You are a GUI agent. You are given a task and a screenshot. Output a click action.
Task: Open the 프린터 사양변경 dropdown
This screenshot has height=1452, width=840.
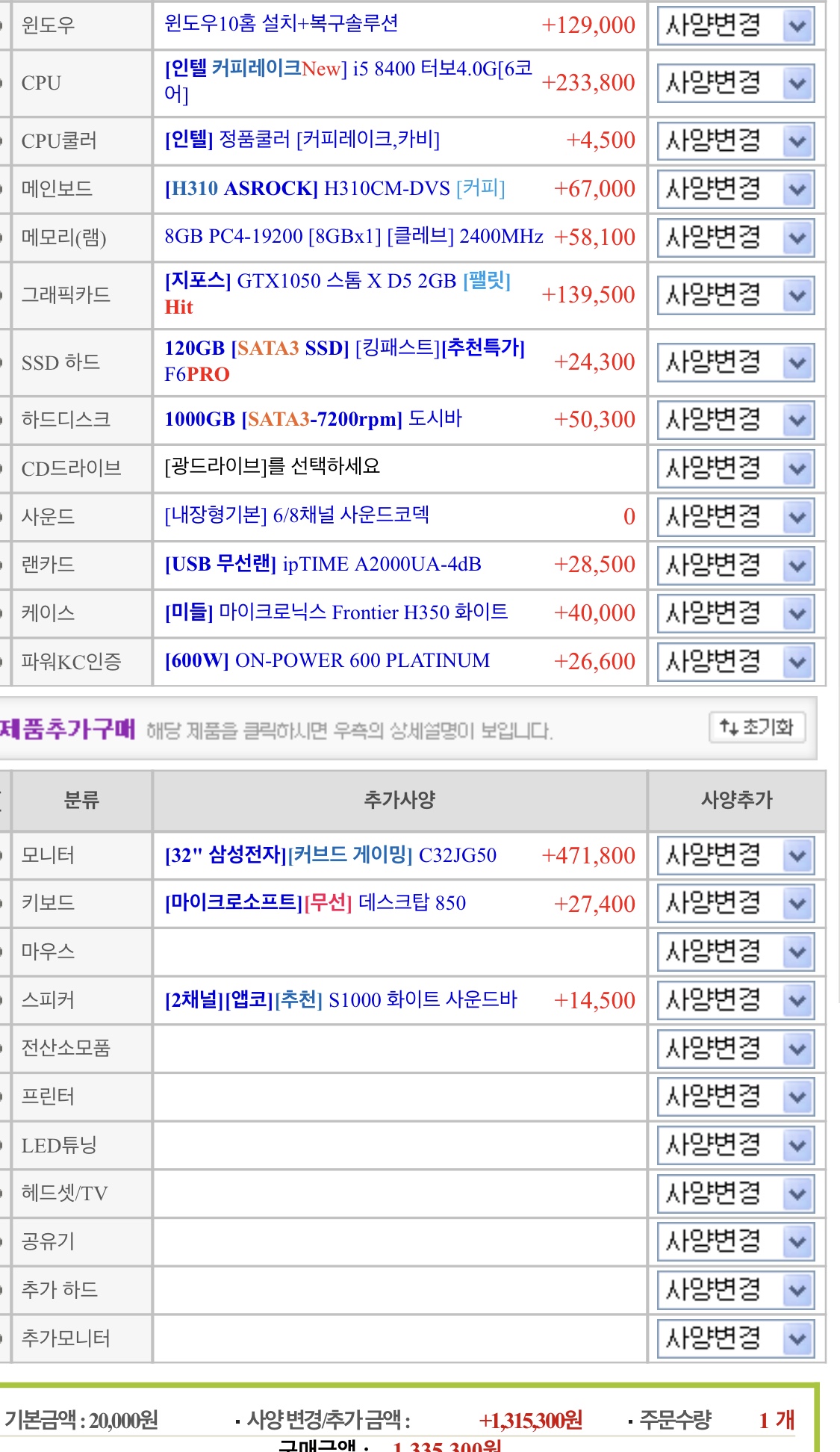coord(735,1096)
